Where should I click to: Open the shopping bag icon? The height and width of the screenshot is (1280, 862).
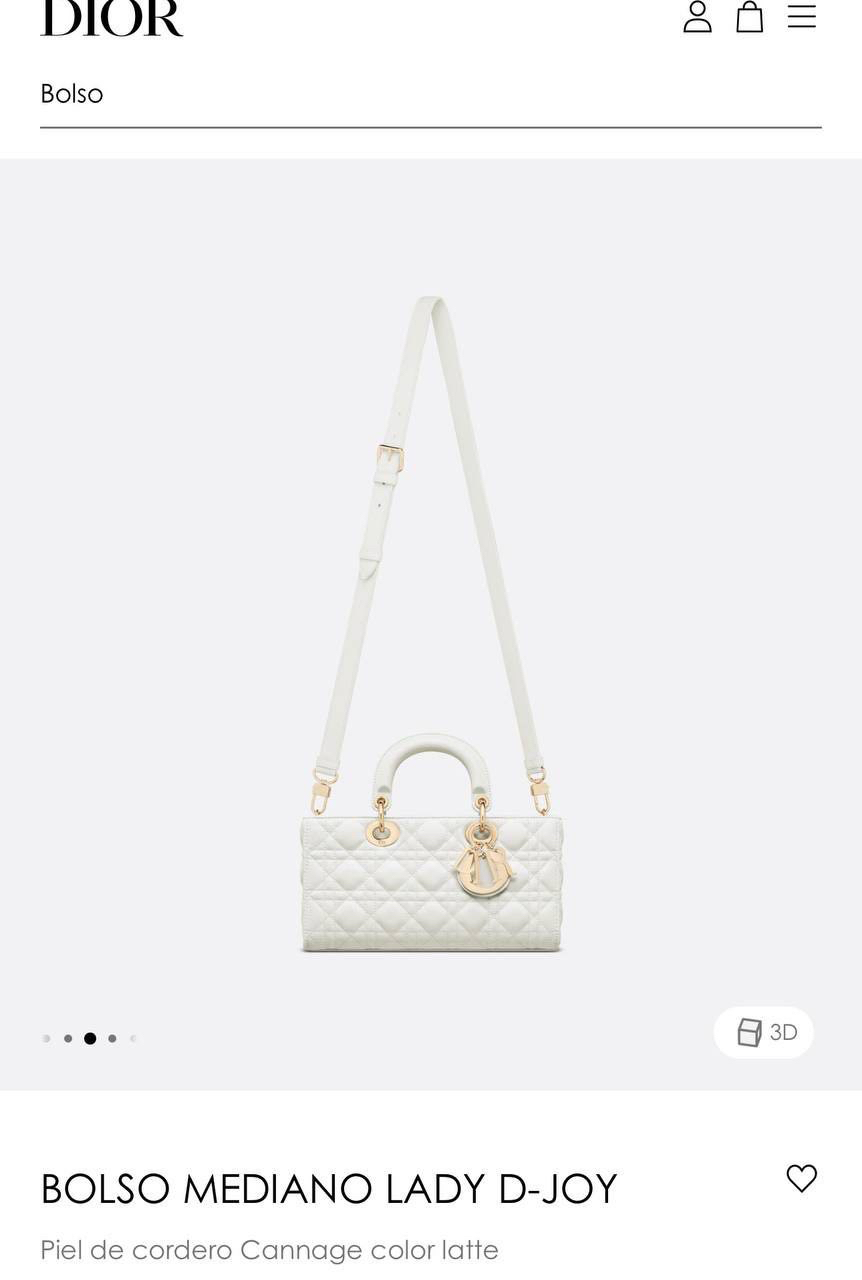[749, 16]
